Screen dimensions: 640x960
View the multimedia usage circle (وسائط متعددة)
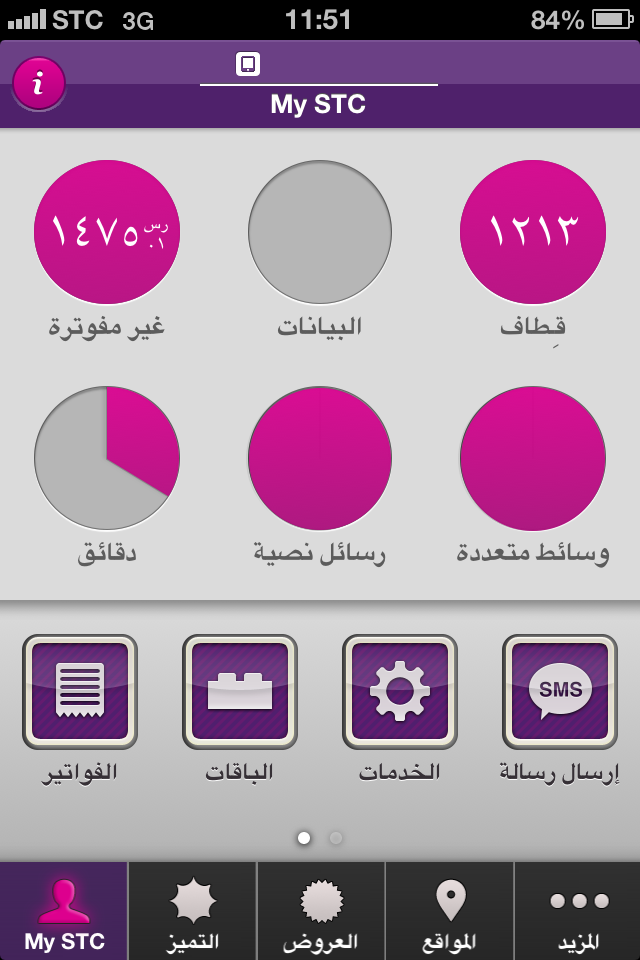point(533,458)
